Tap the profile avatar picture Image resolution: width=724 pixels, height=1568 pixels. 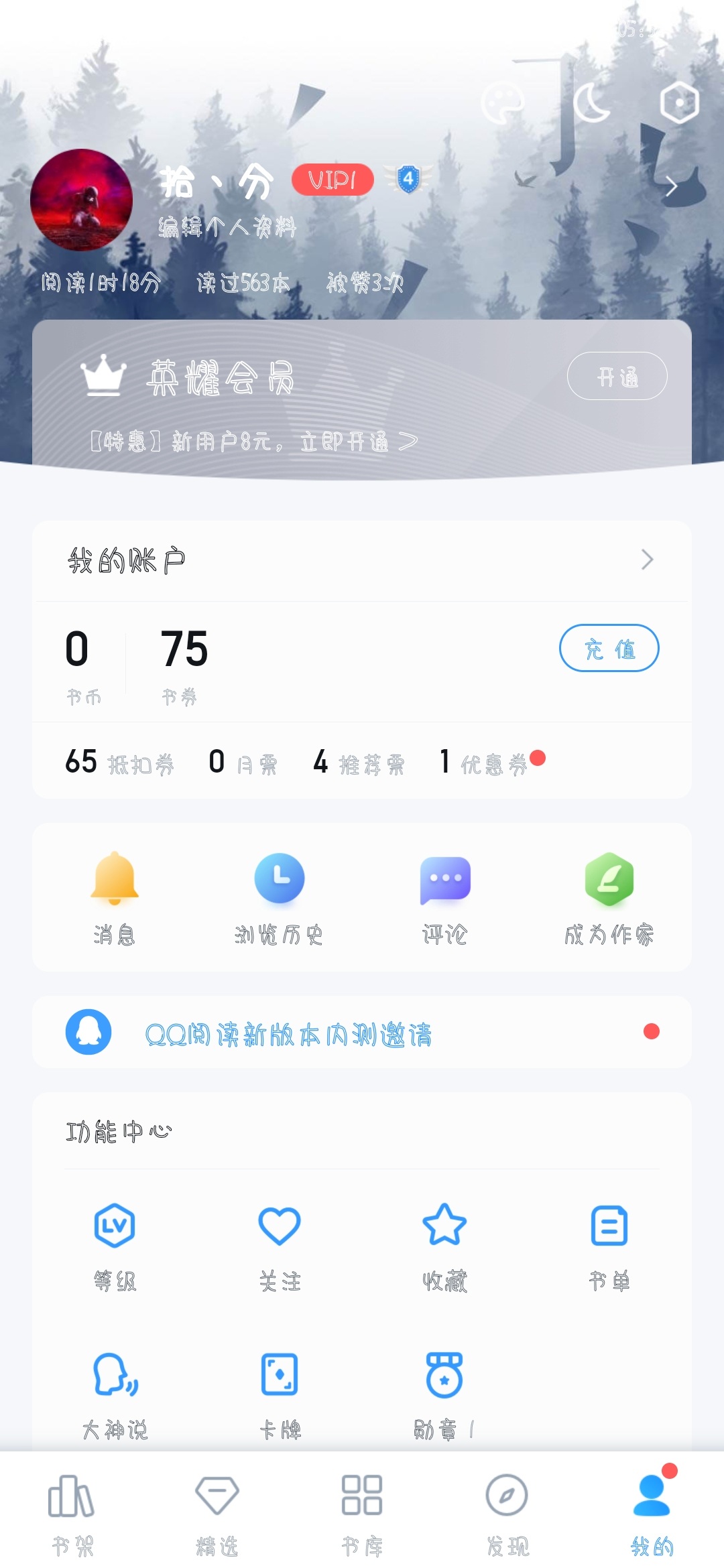81,200
